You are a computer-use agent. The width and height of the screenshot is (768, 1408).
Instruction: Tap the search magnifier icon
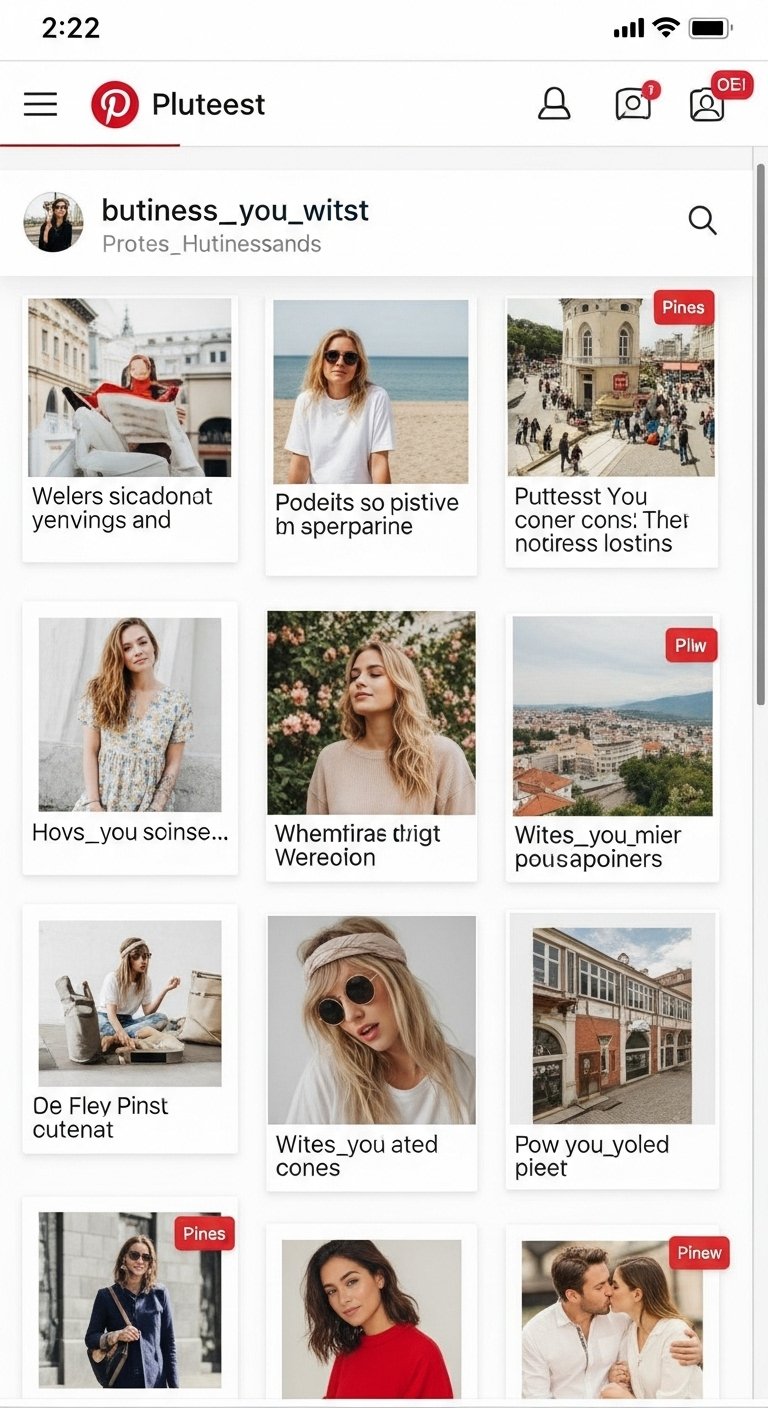click(703, 221)
